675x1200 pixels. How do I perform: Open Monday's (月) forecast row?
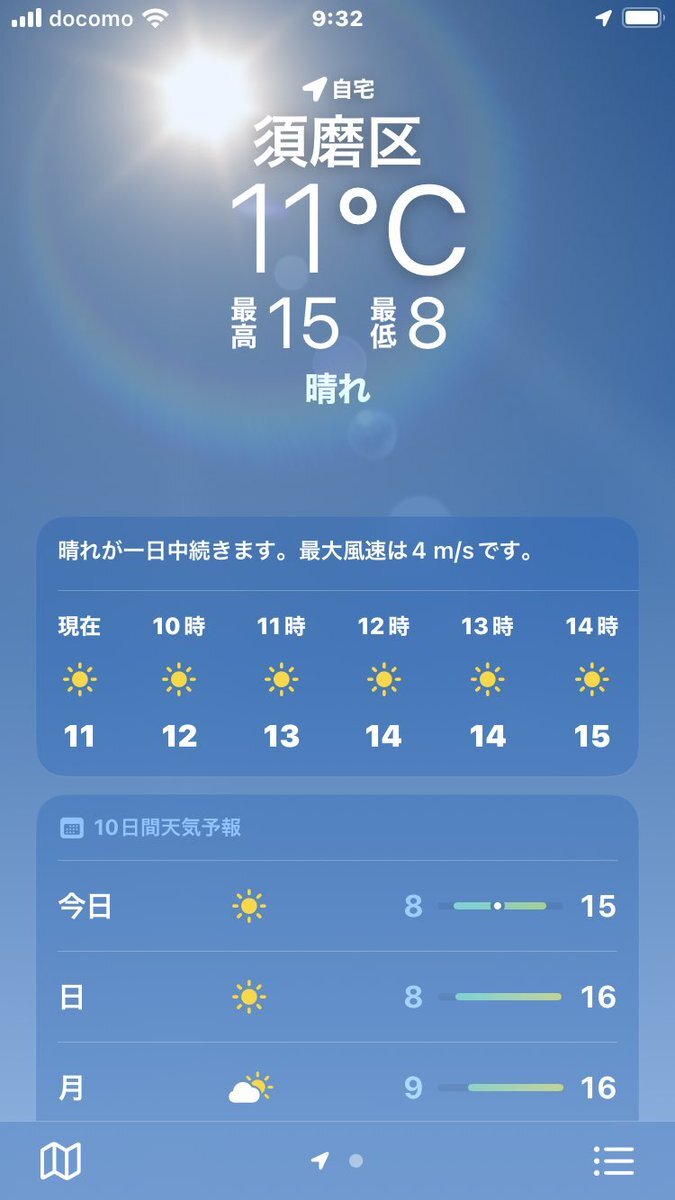click(337, 1087)
